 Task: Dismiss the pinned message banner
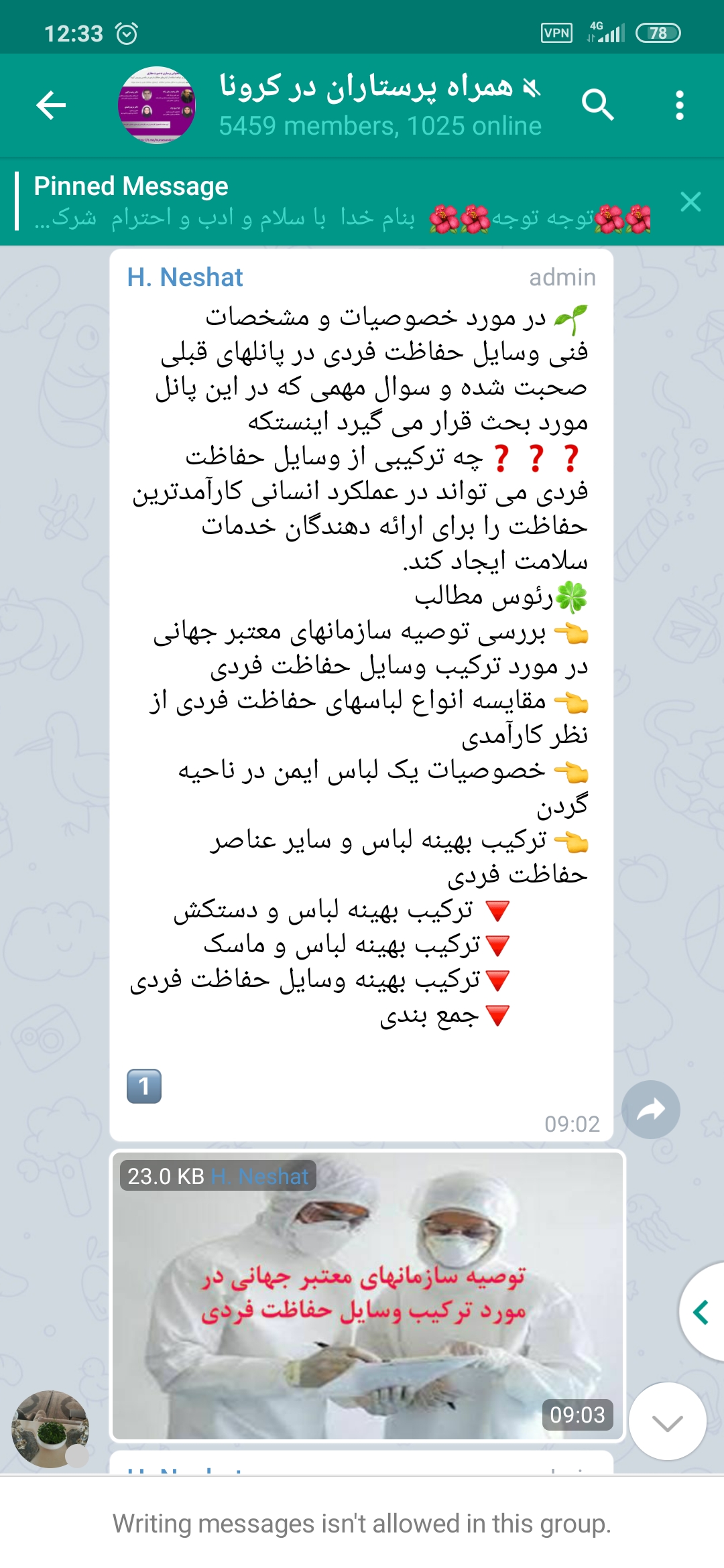[690, 202]
